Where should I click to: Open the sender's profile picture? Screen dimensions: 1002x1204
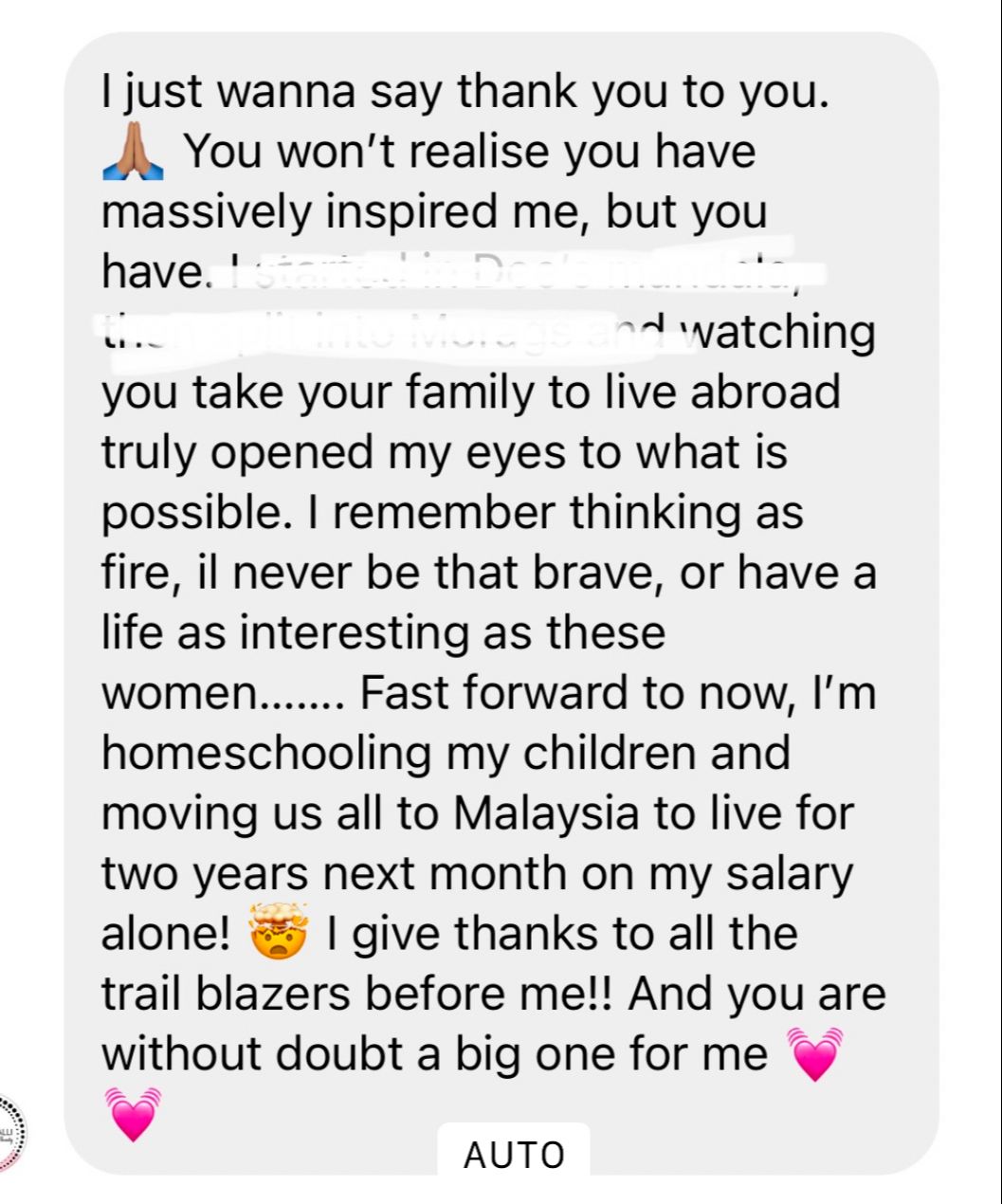[9, 1133]
